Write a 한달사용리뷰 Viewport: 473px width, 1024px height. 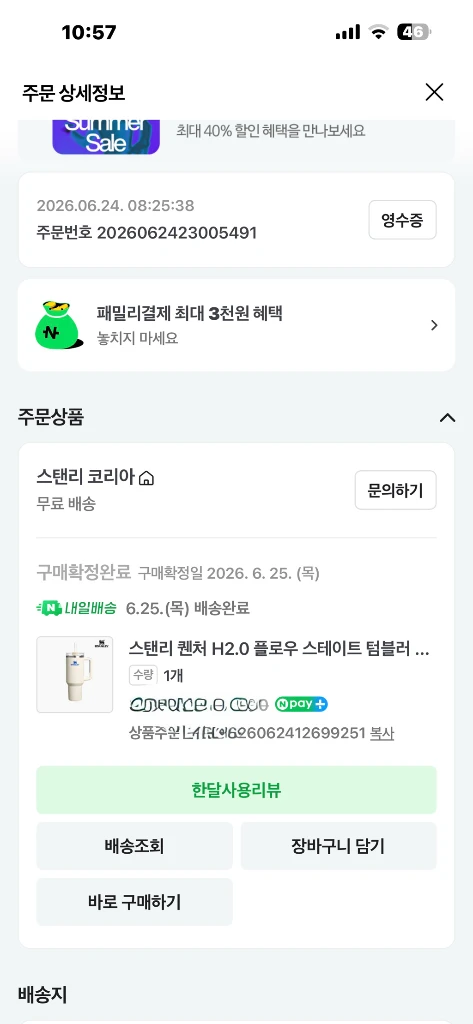click(236, 790)
